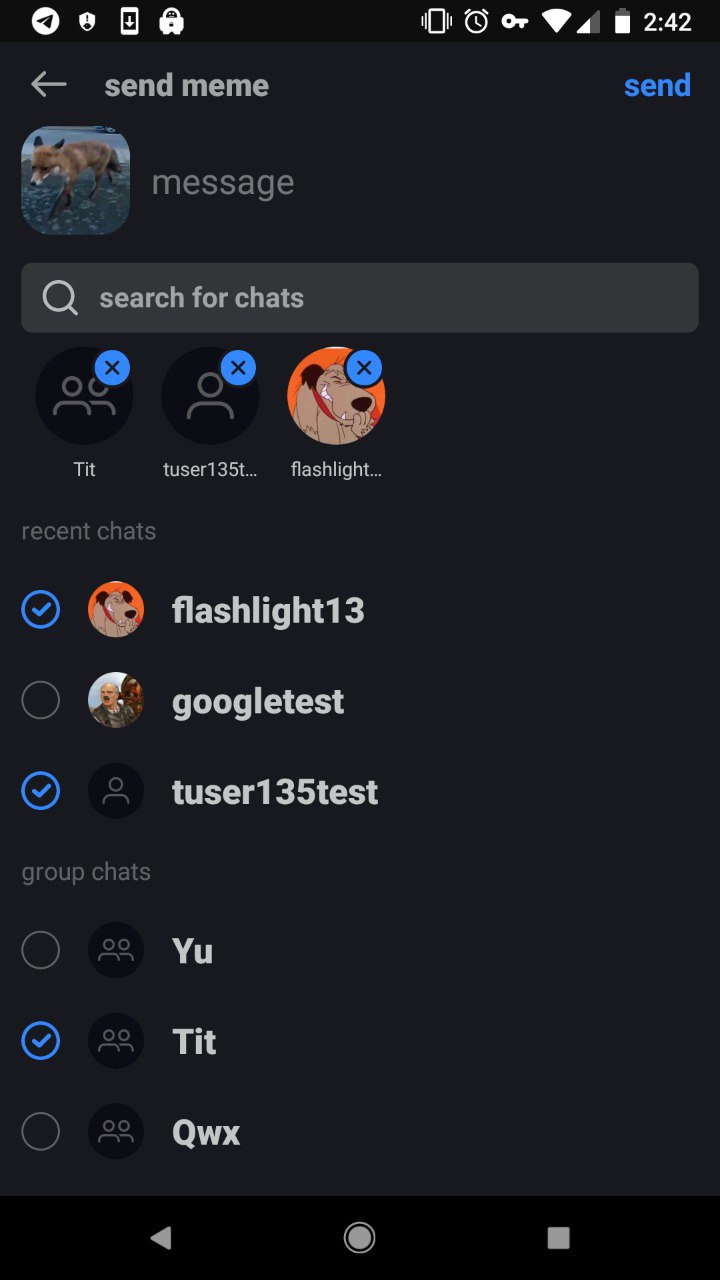This screenshot has height=1280, width=720.
Task: Tap the system back button
Action: 161,1238
